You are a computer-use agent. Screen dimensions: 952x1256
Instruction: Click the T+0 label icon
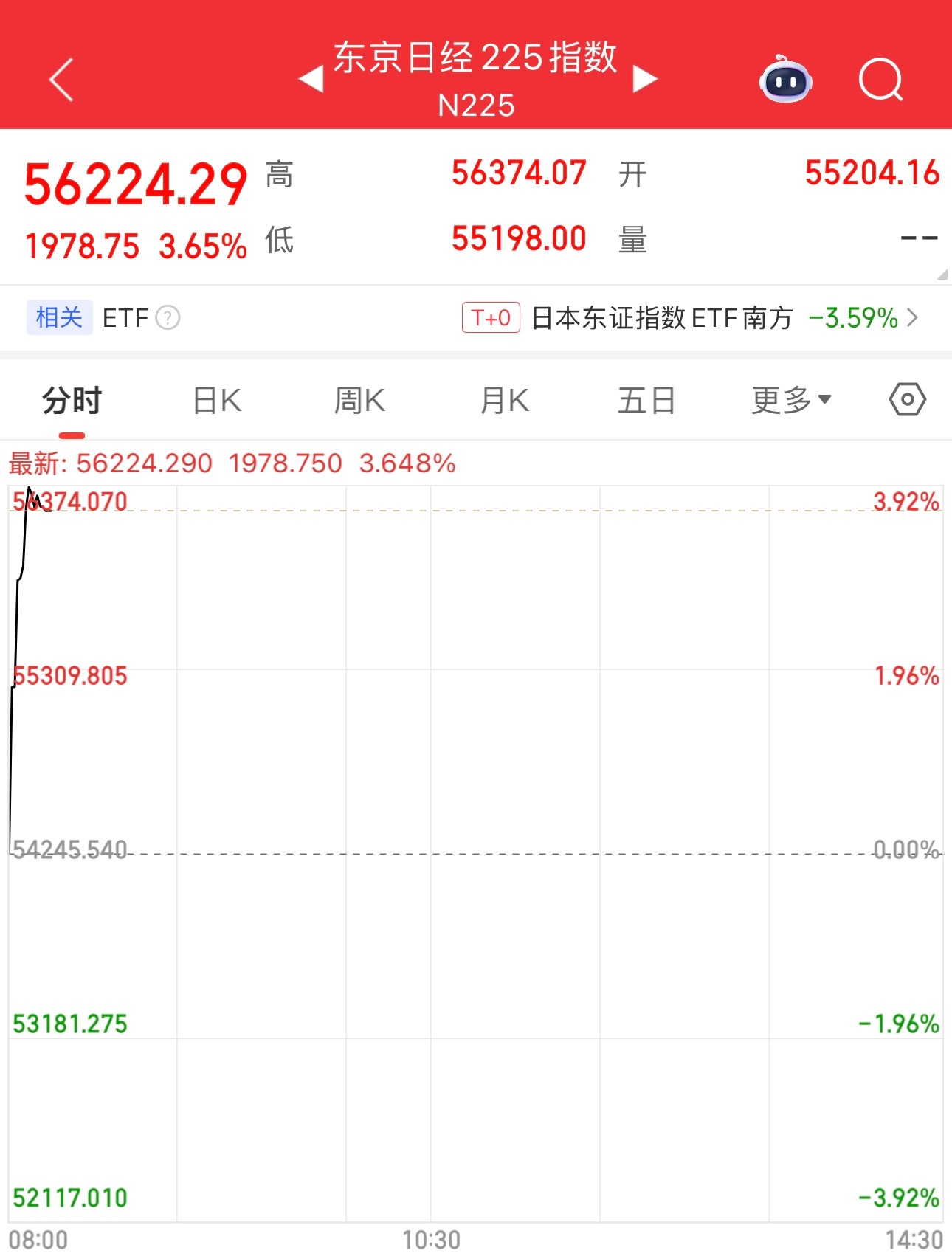click(x=490, y=317)
